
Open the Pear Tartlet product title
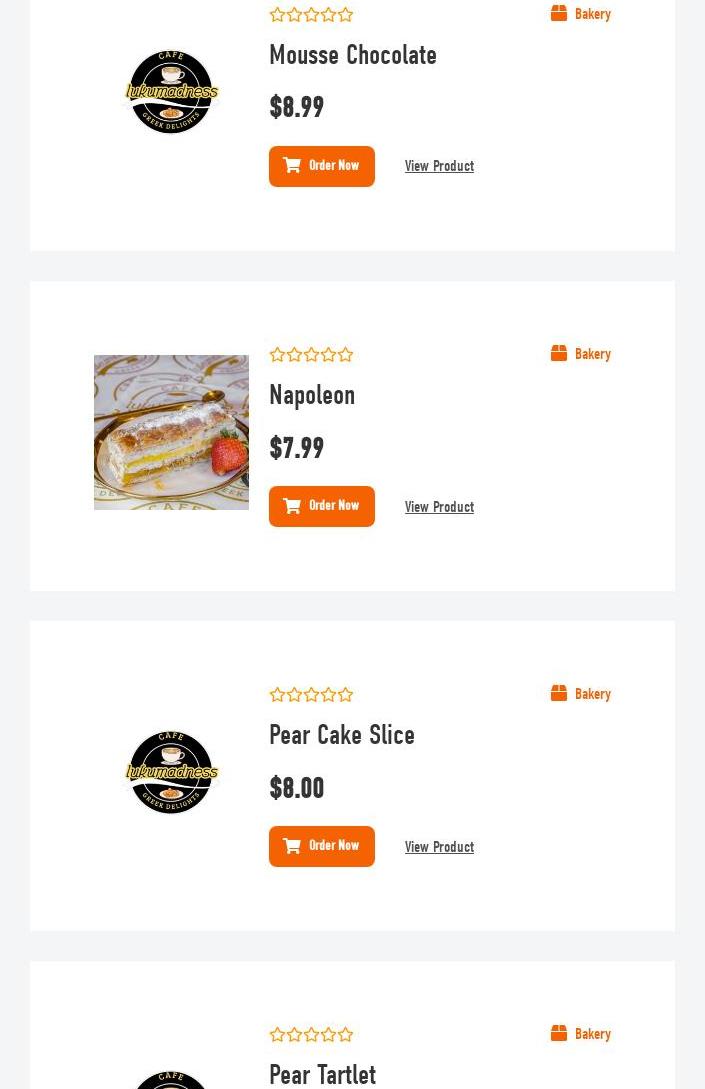pos(322,1074)
